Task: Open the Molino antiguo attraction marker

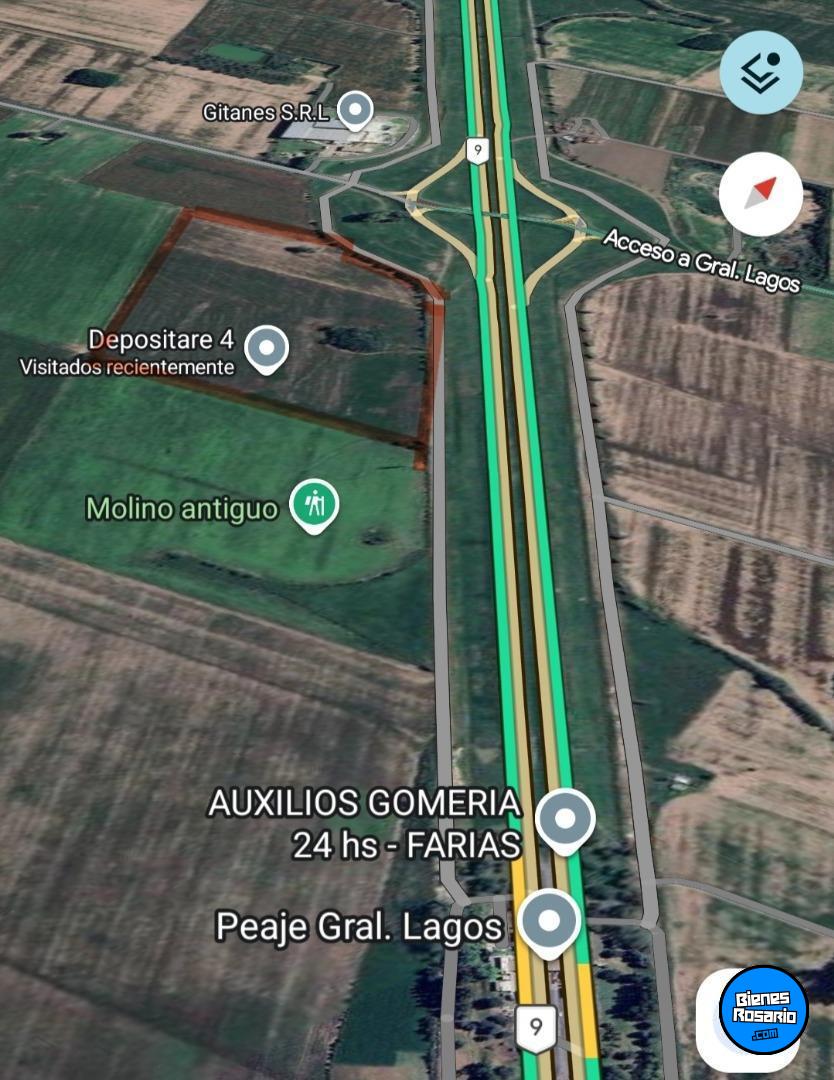Action: 315,505
